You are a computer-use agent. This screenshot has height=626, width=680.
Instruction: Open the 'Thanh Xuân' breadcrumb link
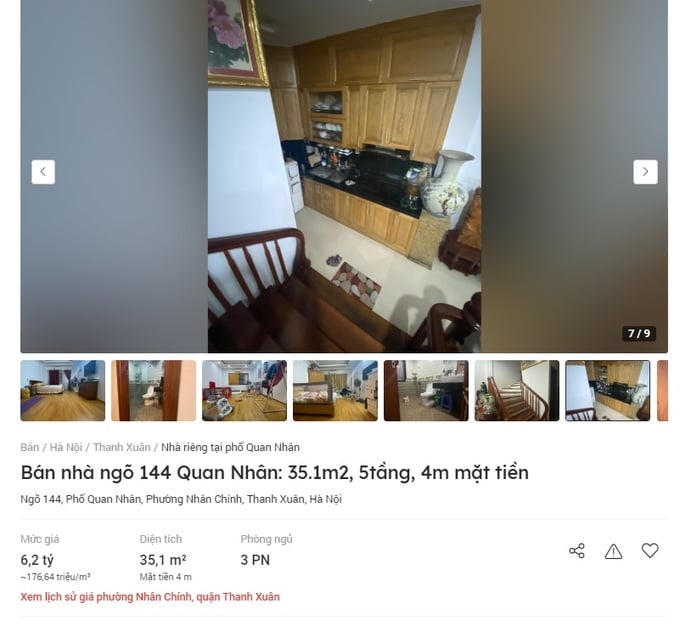pos(121,447)
